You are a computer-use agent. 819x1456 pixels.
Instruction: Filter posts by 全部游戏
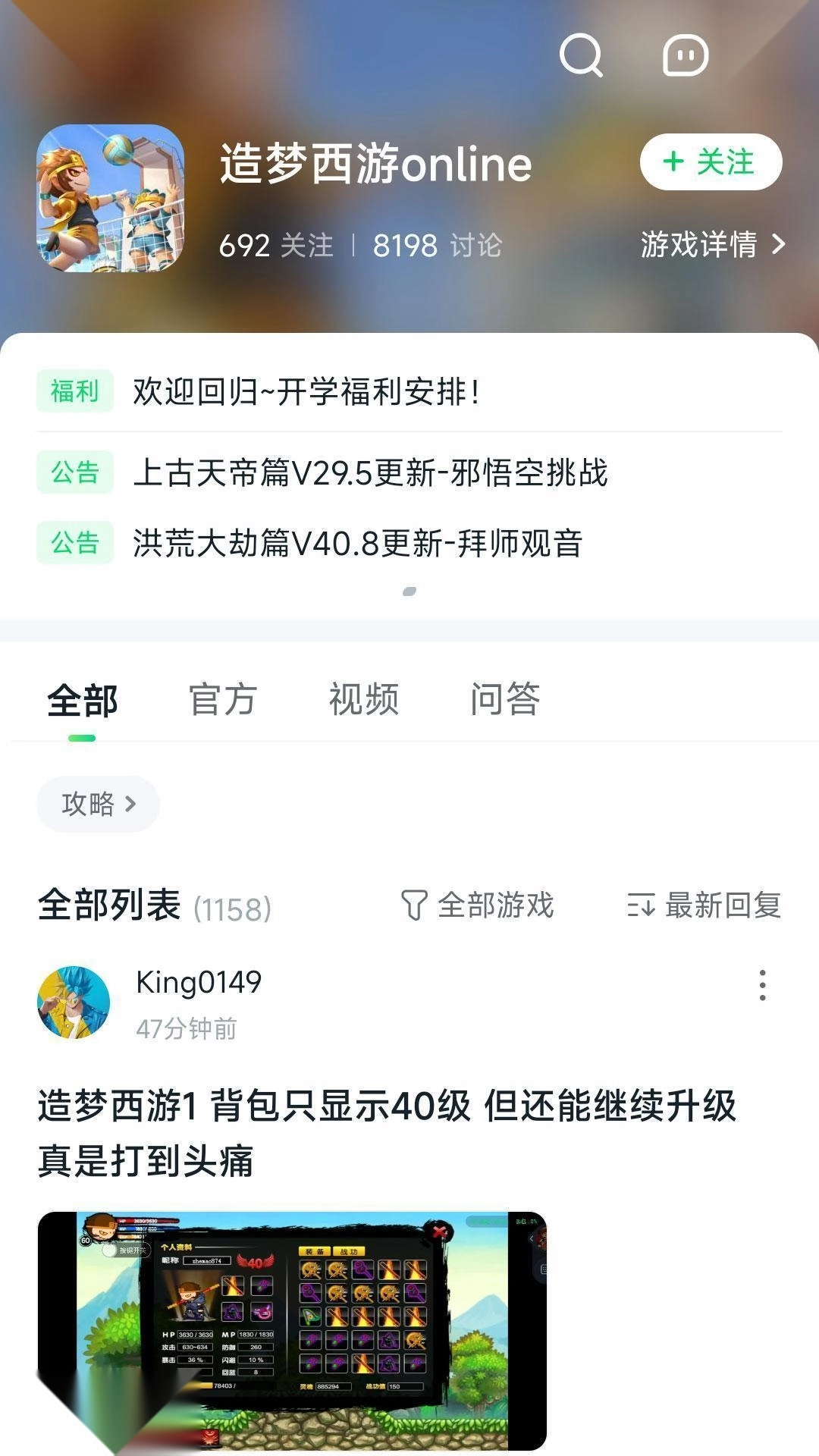pyautogui.click(x=478, y=905)
